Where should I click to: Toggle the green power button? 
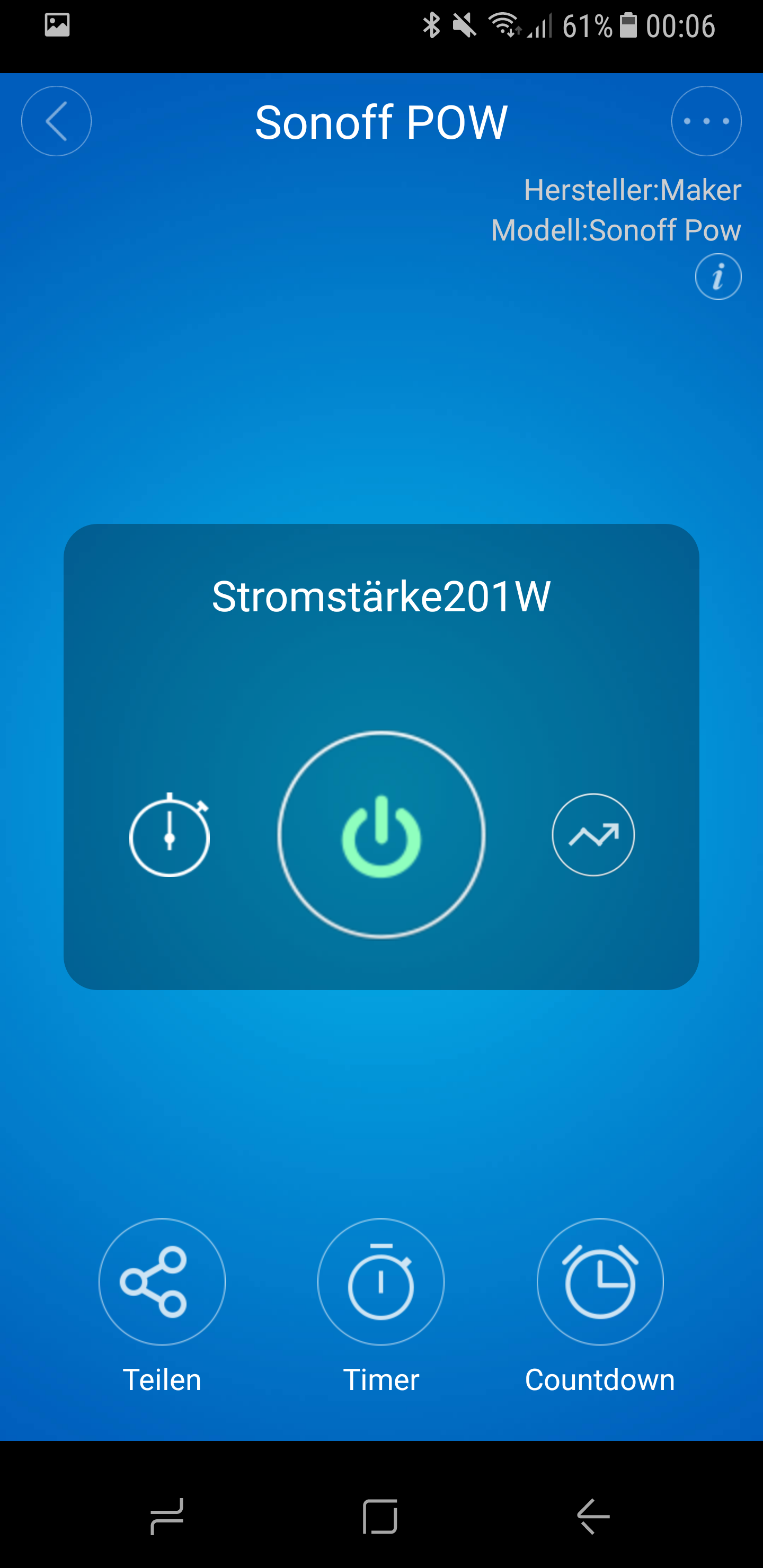(x=381, y=834)
